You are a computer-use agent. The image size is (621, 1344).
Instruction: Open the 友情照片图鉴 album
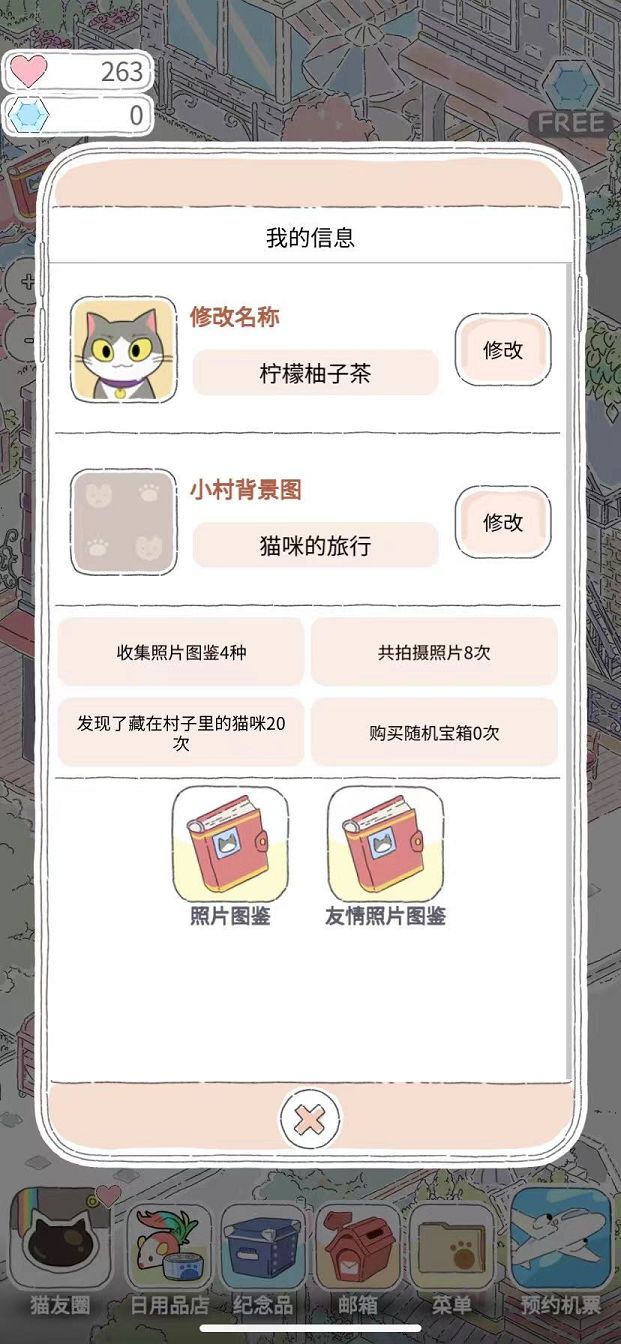click(x=385, y=846)
